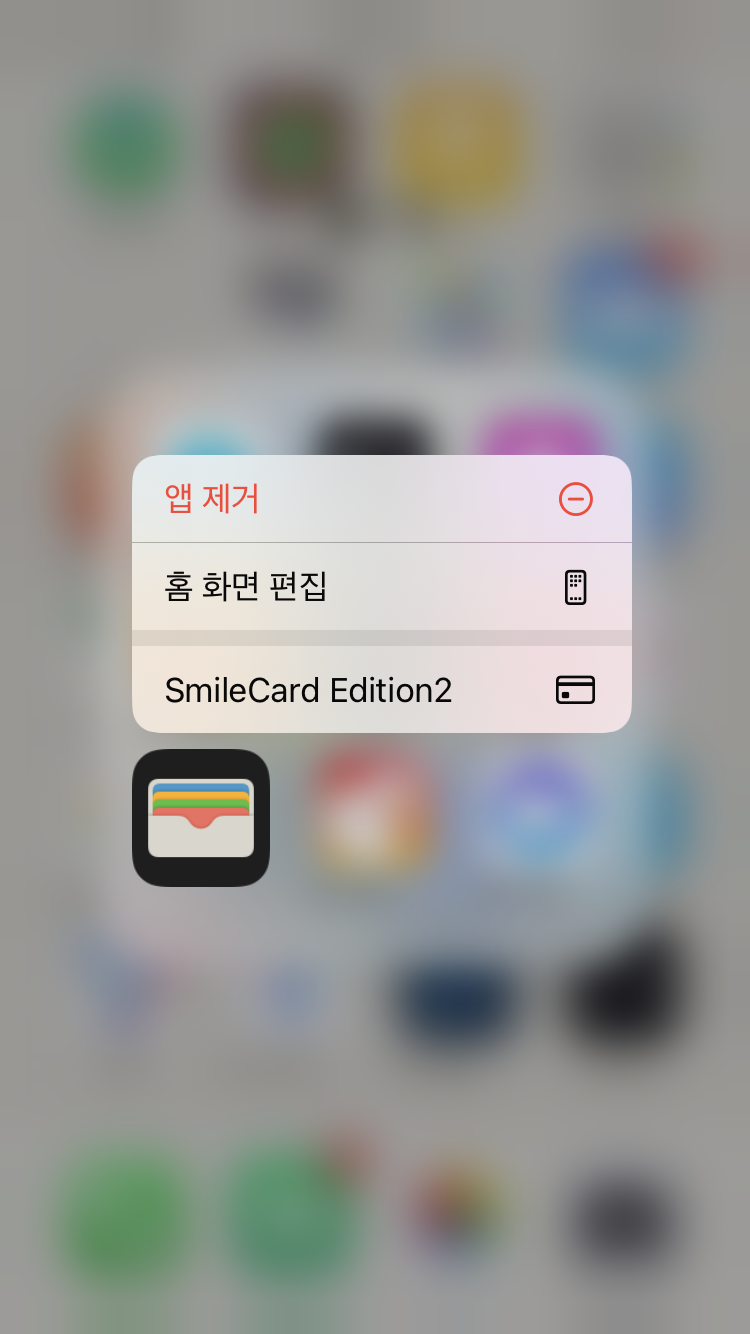750x1334 pixels.
Task: Tap the Wallet app icon
Action: click(201, 818)
